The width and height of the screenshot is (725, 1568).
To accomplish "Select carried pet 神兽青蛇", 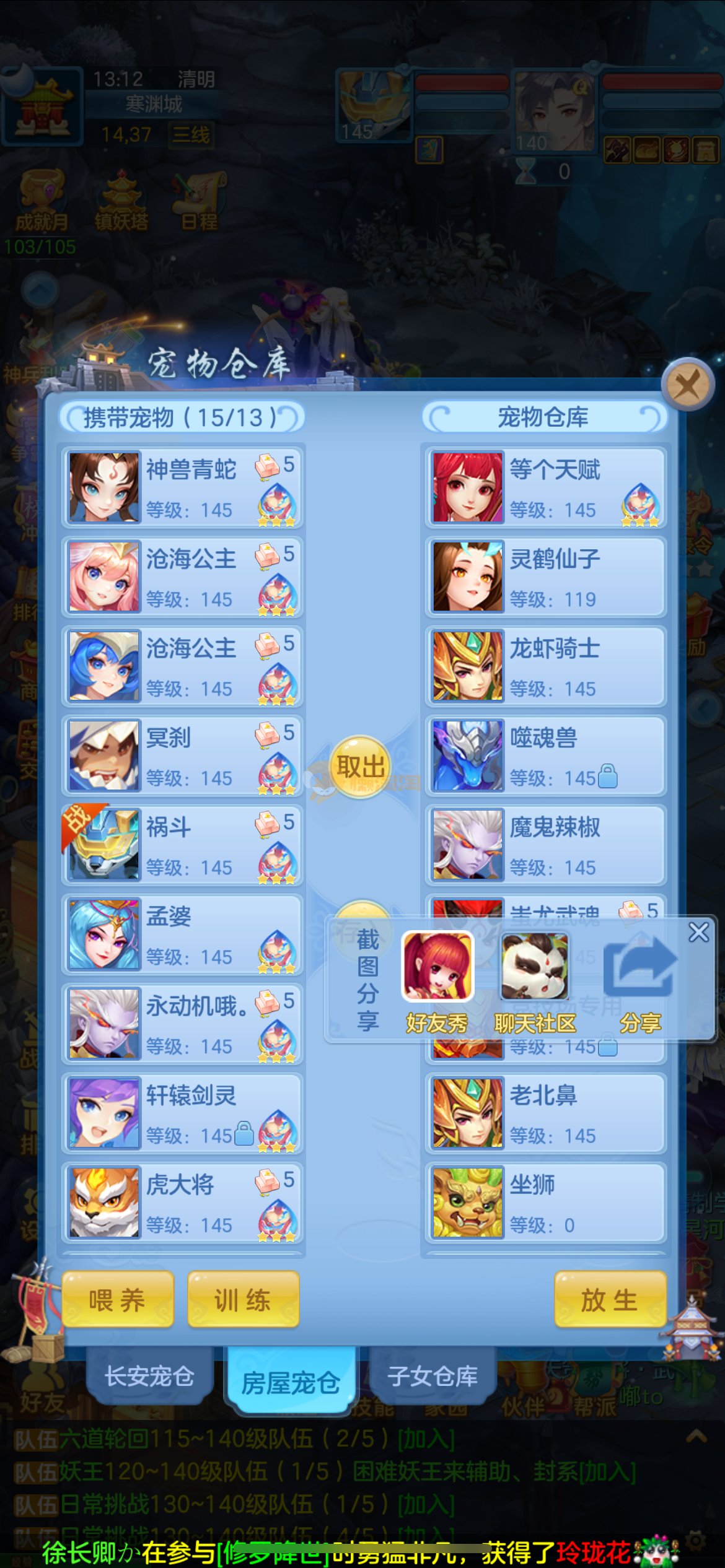I will [x=182, y=487].
